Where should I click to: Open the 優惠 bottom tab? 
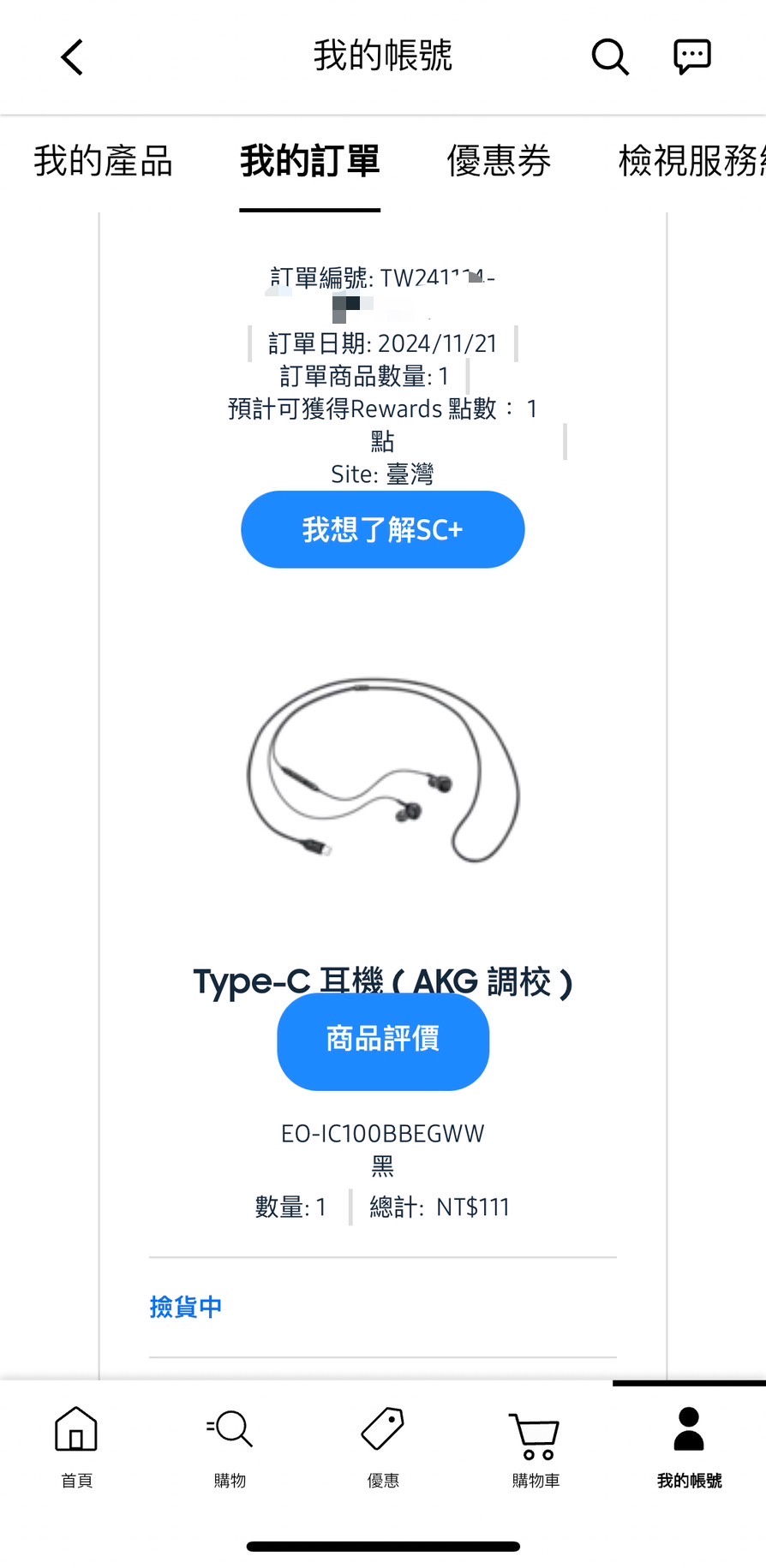coord(382,1446)
